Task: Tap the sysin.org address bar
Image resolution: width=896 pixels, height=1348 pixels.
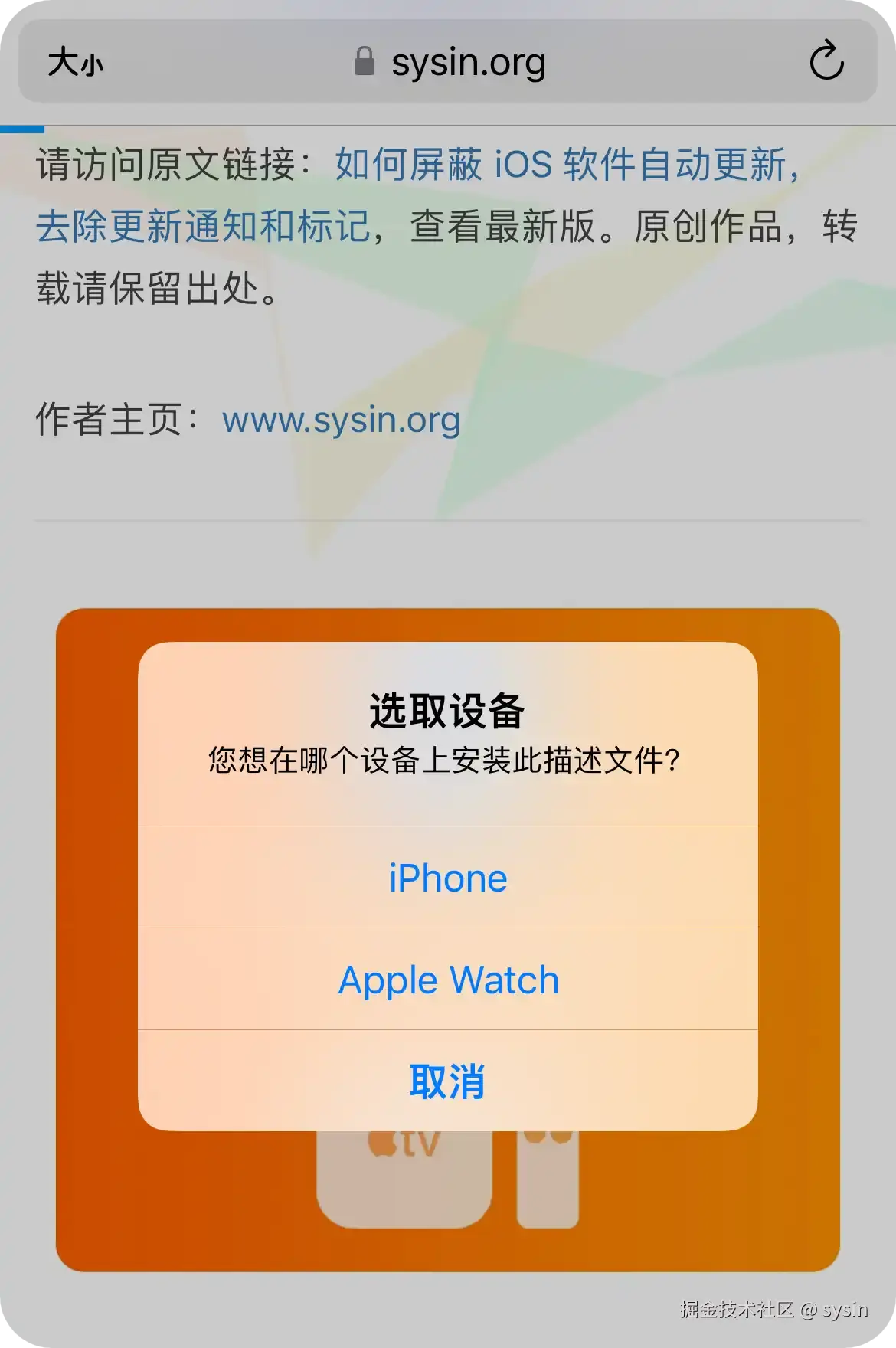Action: coord(467,61)
